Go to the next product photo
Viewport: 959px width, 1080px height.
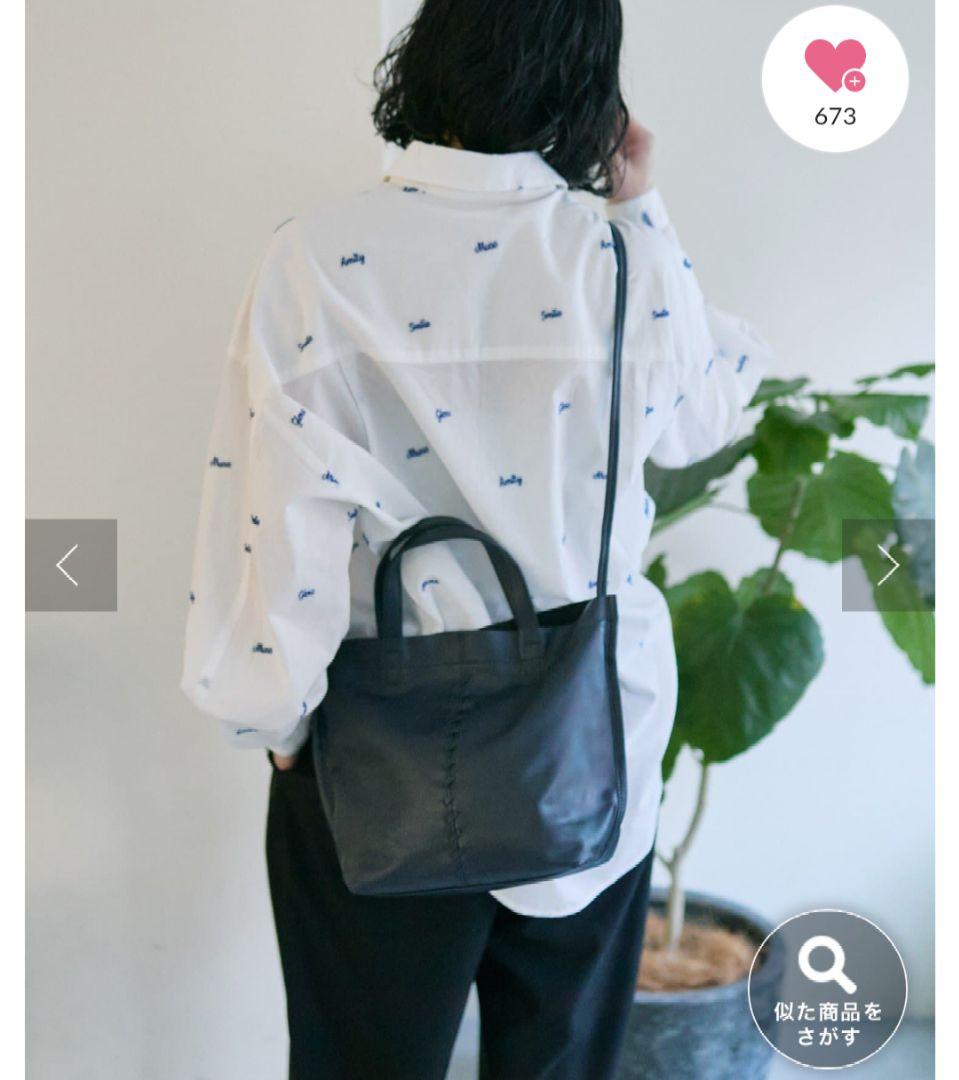[x=888, y=565]
